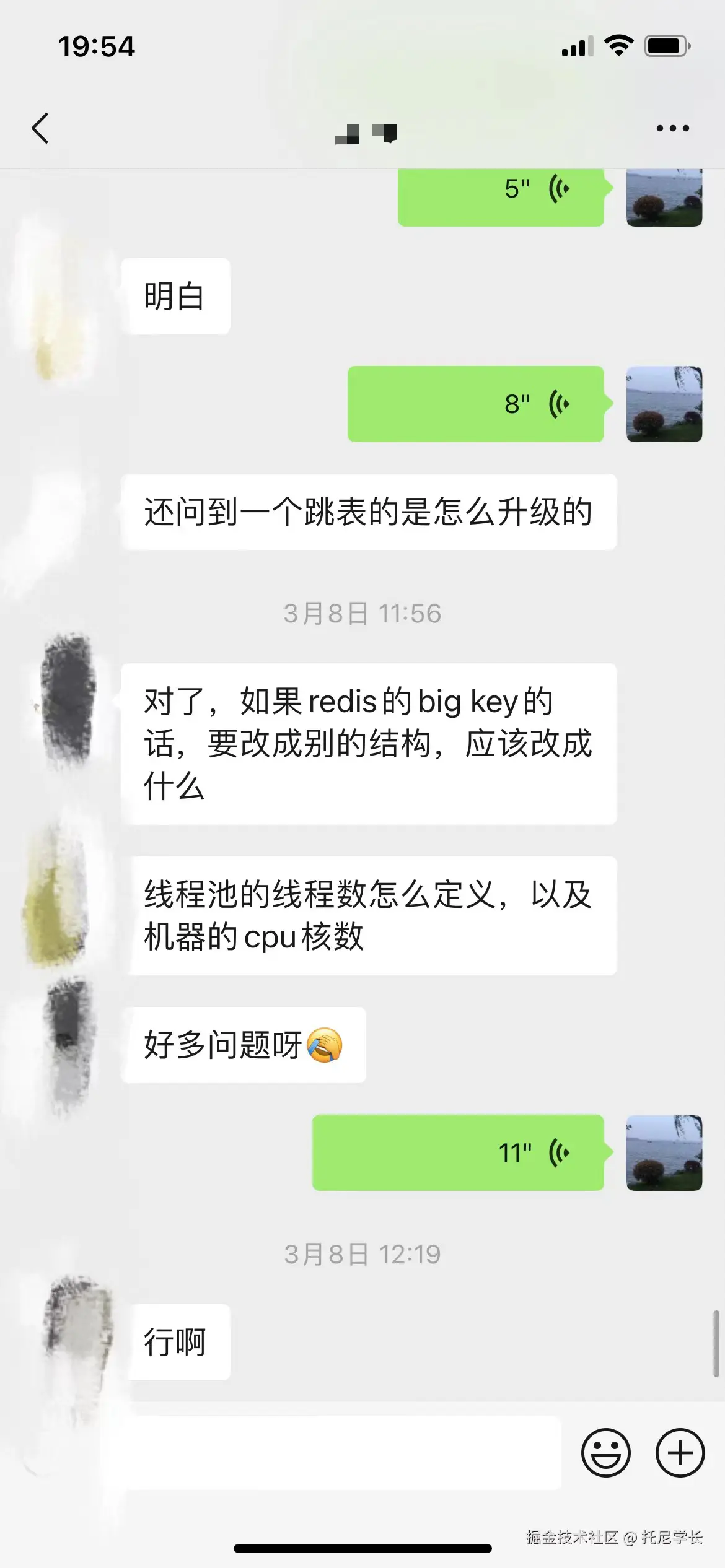The image size is (725, 1568).
Task: Tap the timestamp 3月8日 12:19
Action: pos(362,1253)
